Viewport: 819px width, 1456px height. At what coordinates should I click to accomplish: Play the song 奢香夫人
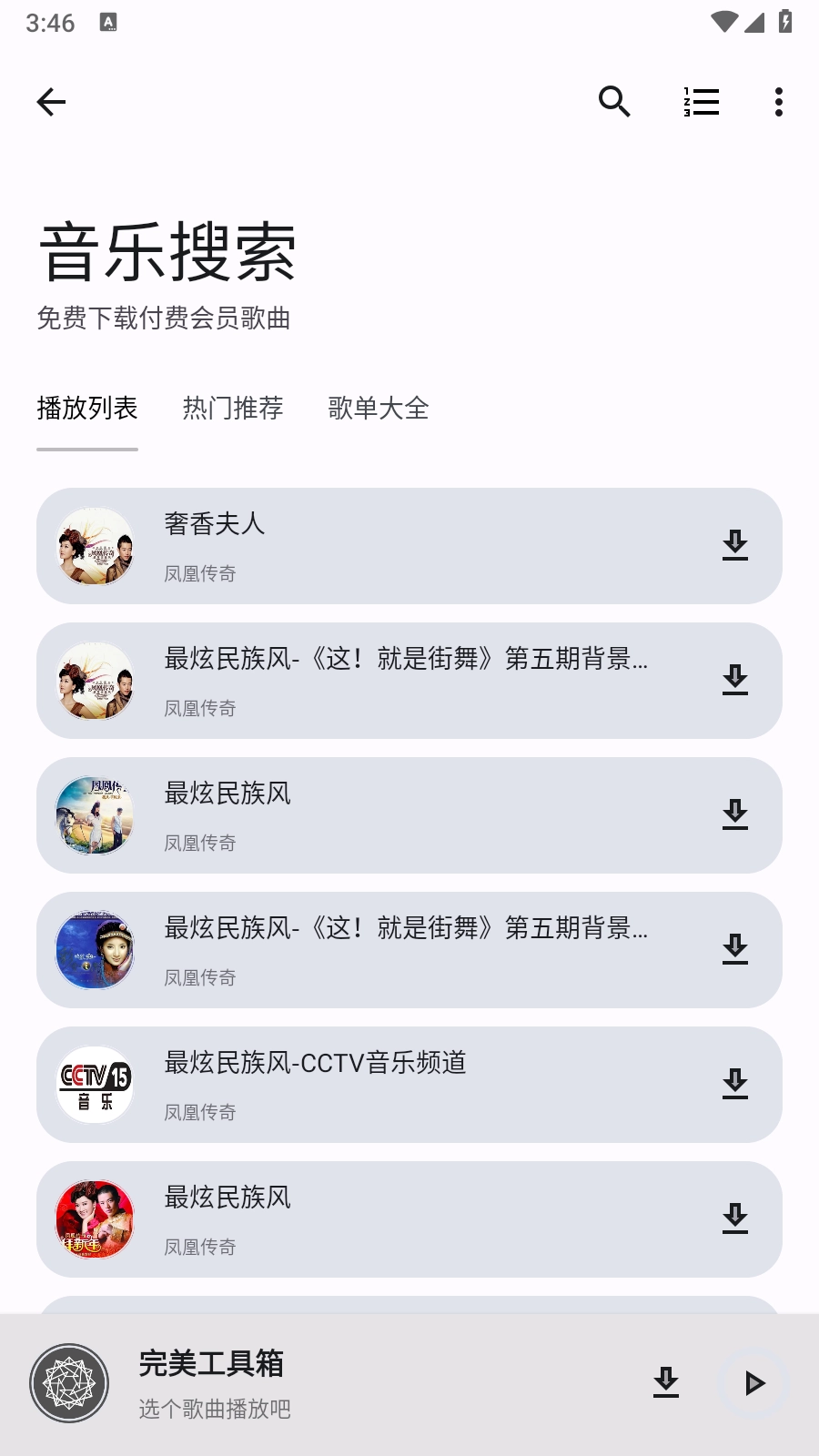(382, 546)
